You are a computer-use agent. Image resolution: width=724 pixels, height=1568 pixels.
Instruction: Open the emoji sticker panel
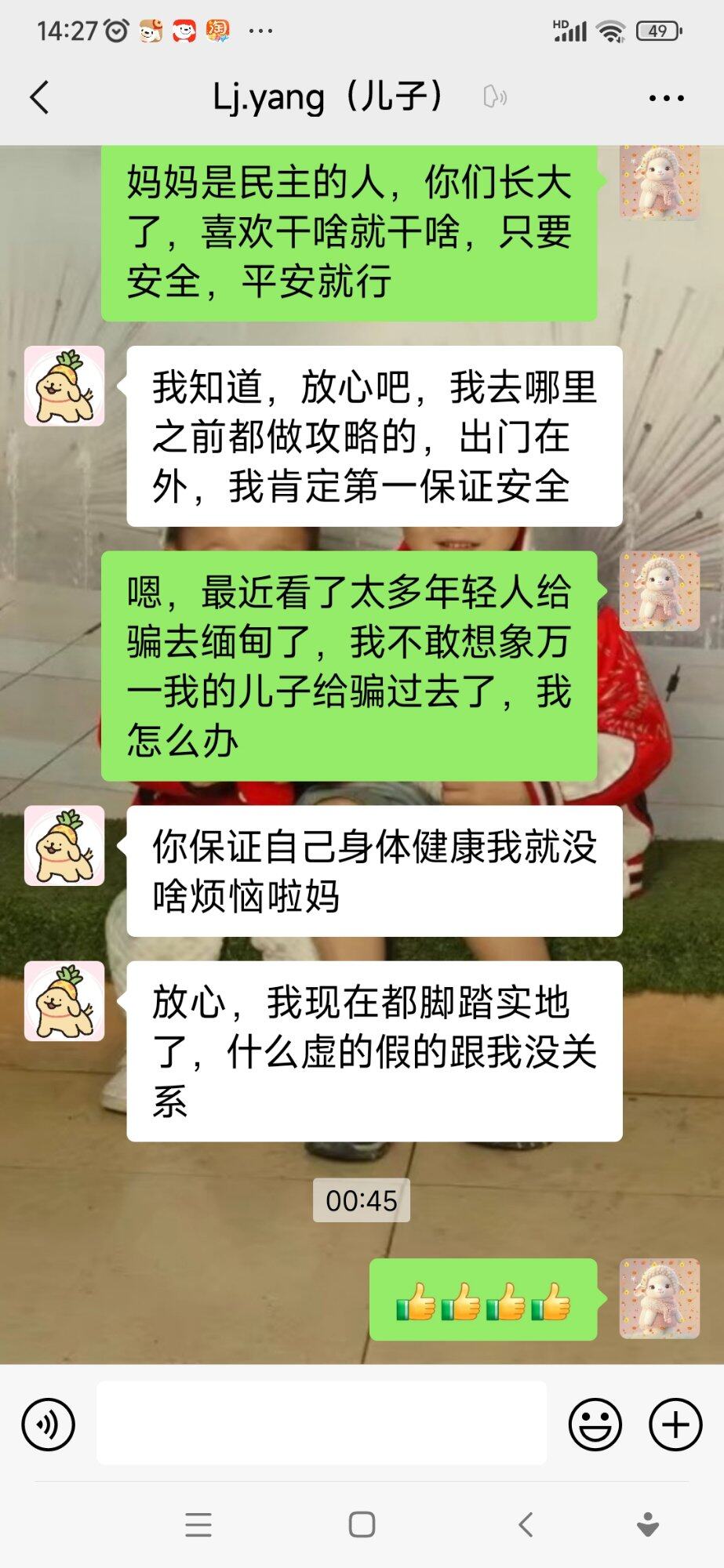pos(595,1424)
